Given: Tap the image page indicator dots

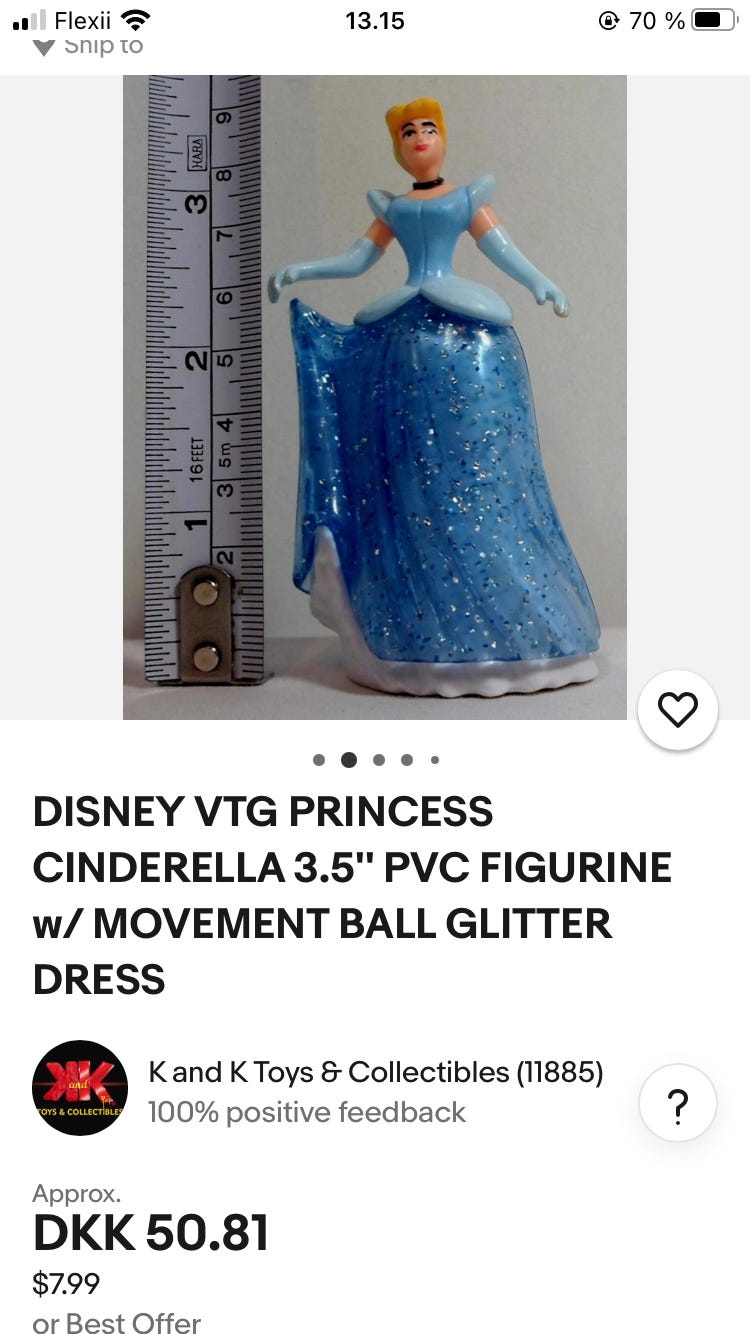Looking at the screenshot, I should tap(375, 760).
